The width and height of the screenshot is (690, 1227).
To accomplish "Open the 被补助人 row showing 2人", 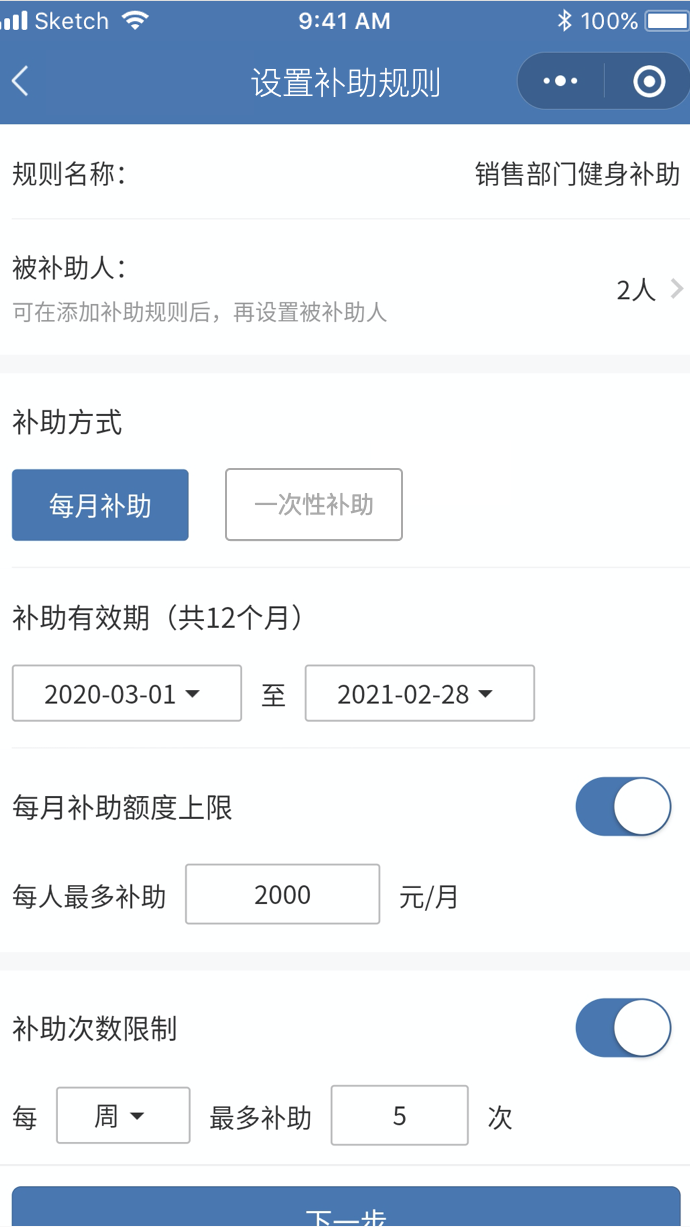I will point(345,288).
